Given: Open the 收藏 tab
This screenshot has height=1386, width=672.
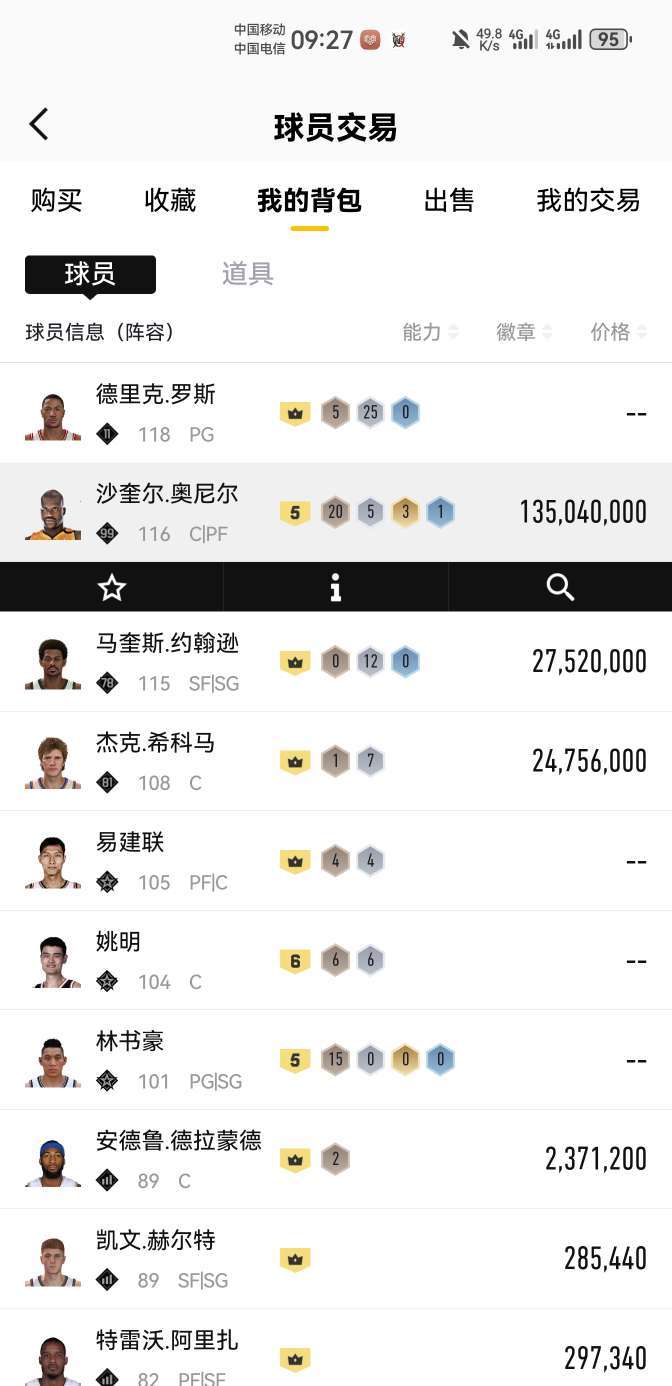Looking at the screenshot, I should click(x=170, y=200).
